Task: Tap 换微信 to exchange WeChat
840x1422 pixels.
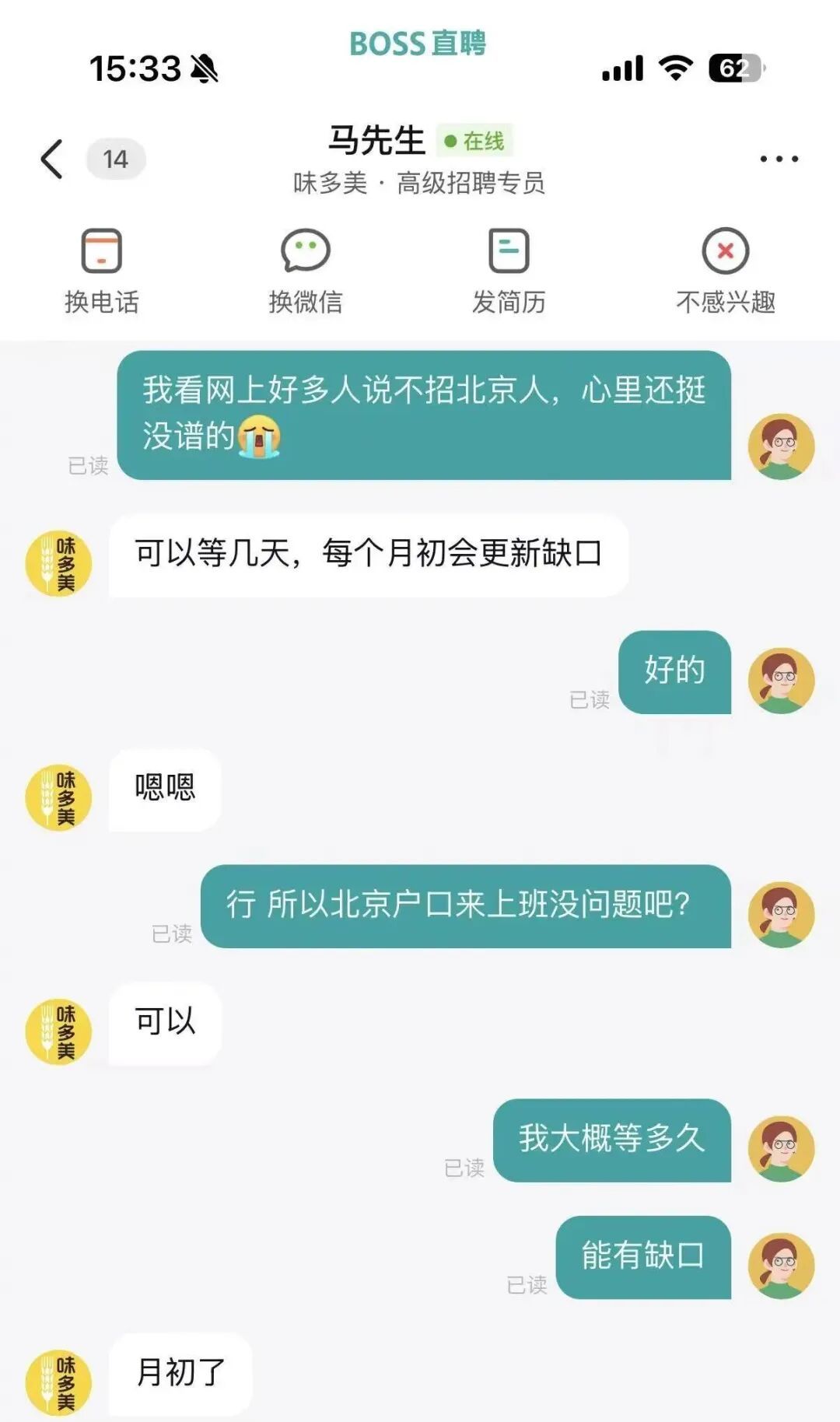Action: (x=306, y=270)
